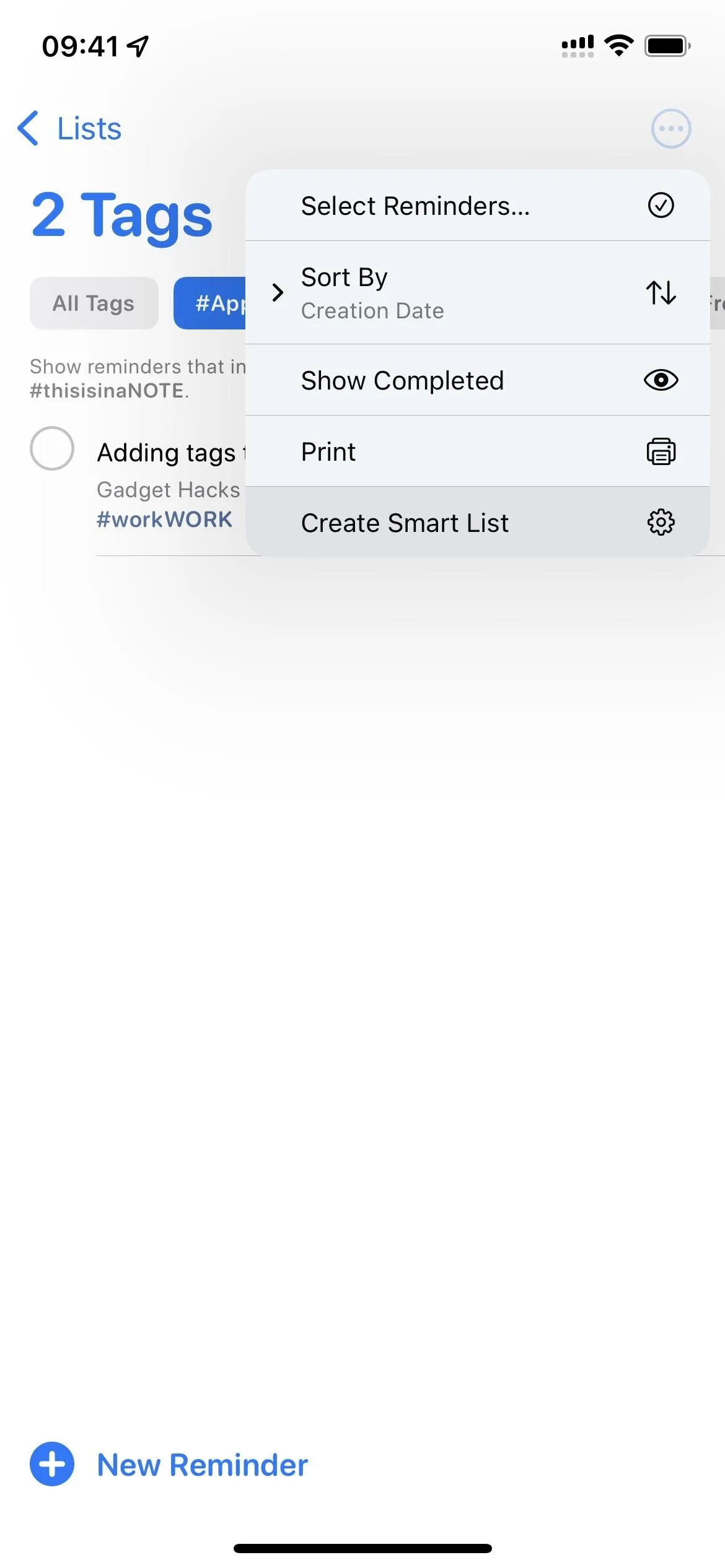The image size is (725, 1568).
Task: Add a New Reminder
Action: [169, 1465]
